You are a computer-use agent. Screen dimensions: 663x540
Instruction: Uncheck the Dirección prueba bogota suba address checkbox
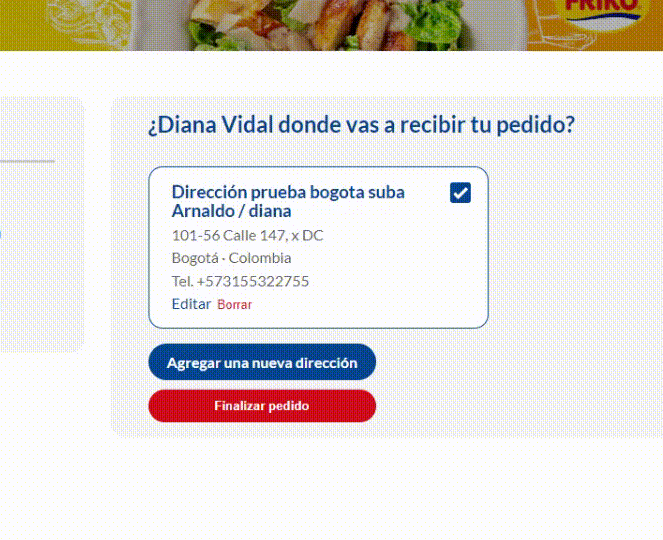(460, 193)
